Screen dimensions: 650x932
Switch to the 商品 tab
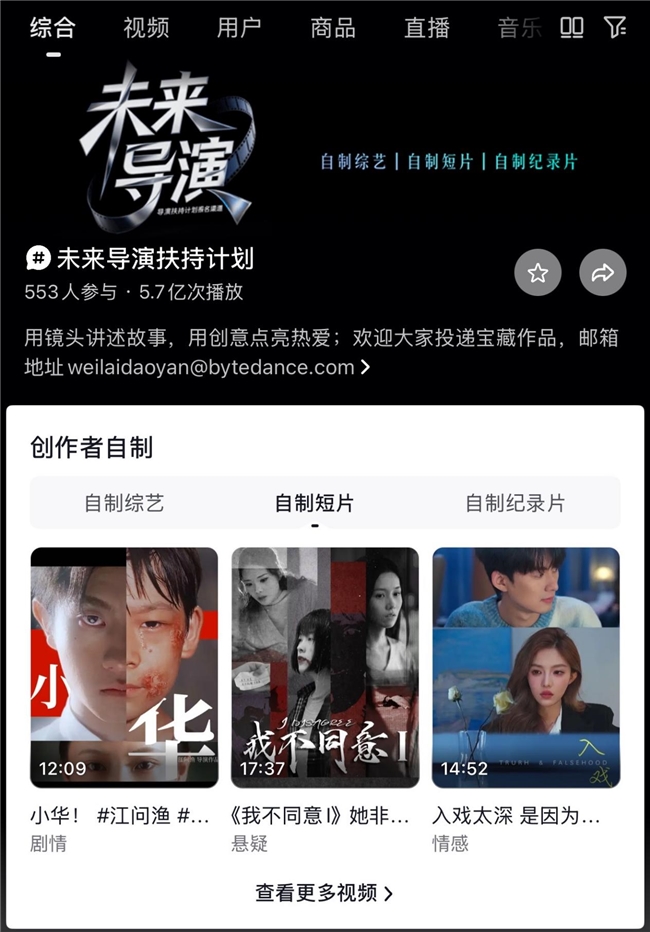pyautogui.click(x=333, y=28)
